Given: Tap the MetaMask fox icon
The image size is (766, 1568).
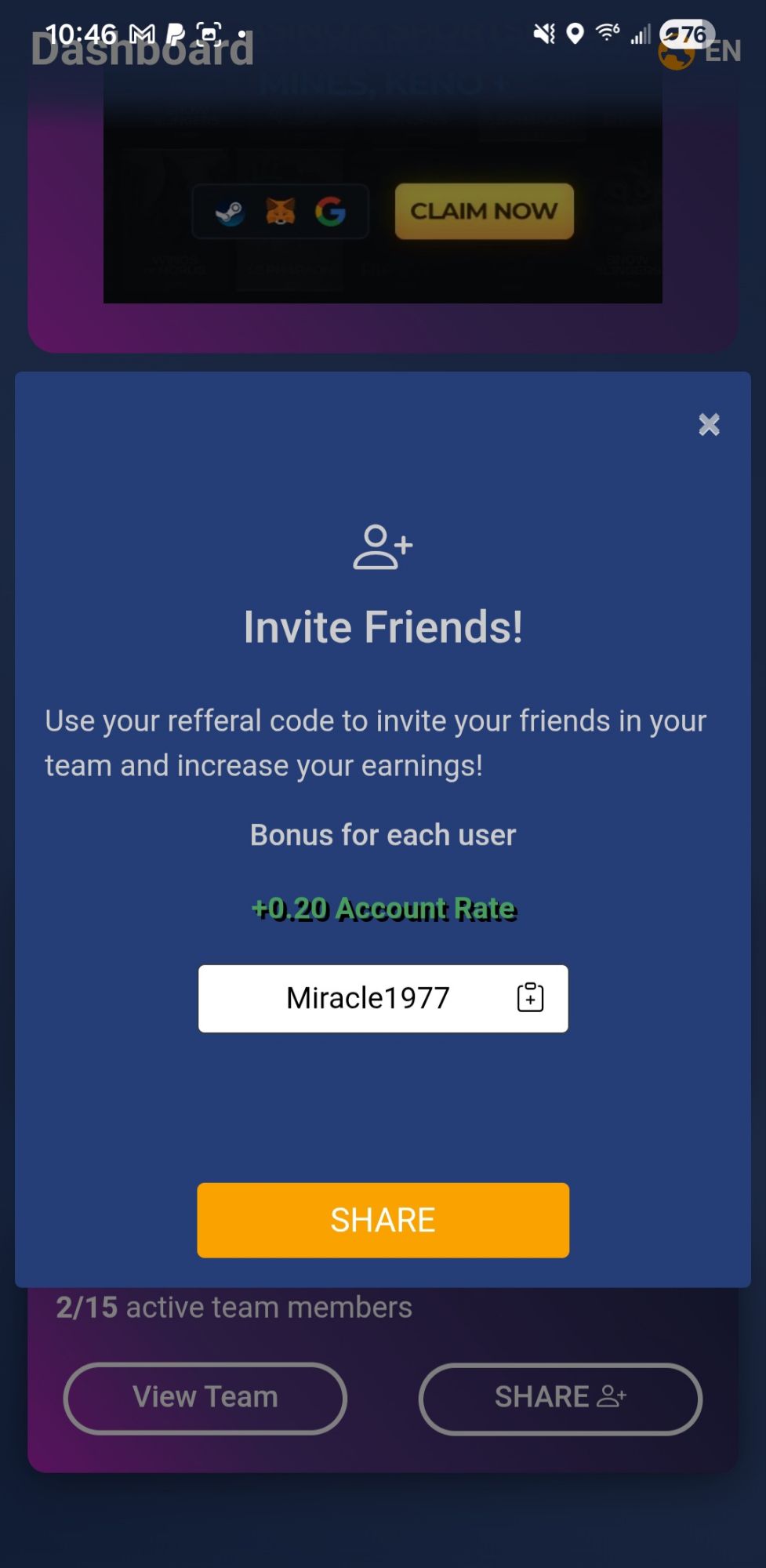Looking at the screenshot, I should point(280,212).
